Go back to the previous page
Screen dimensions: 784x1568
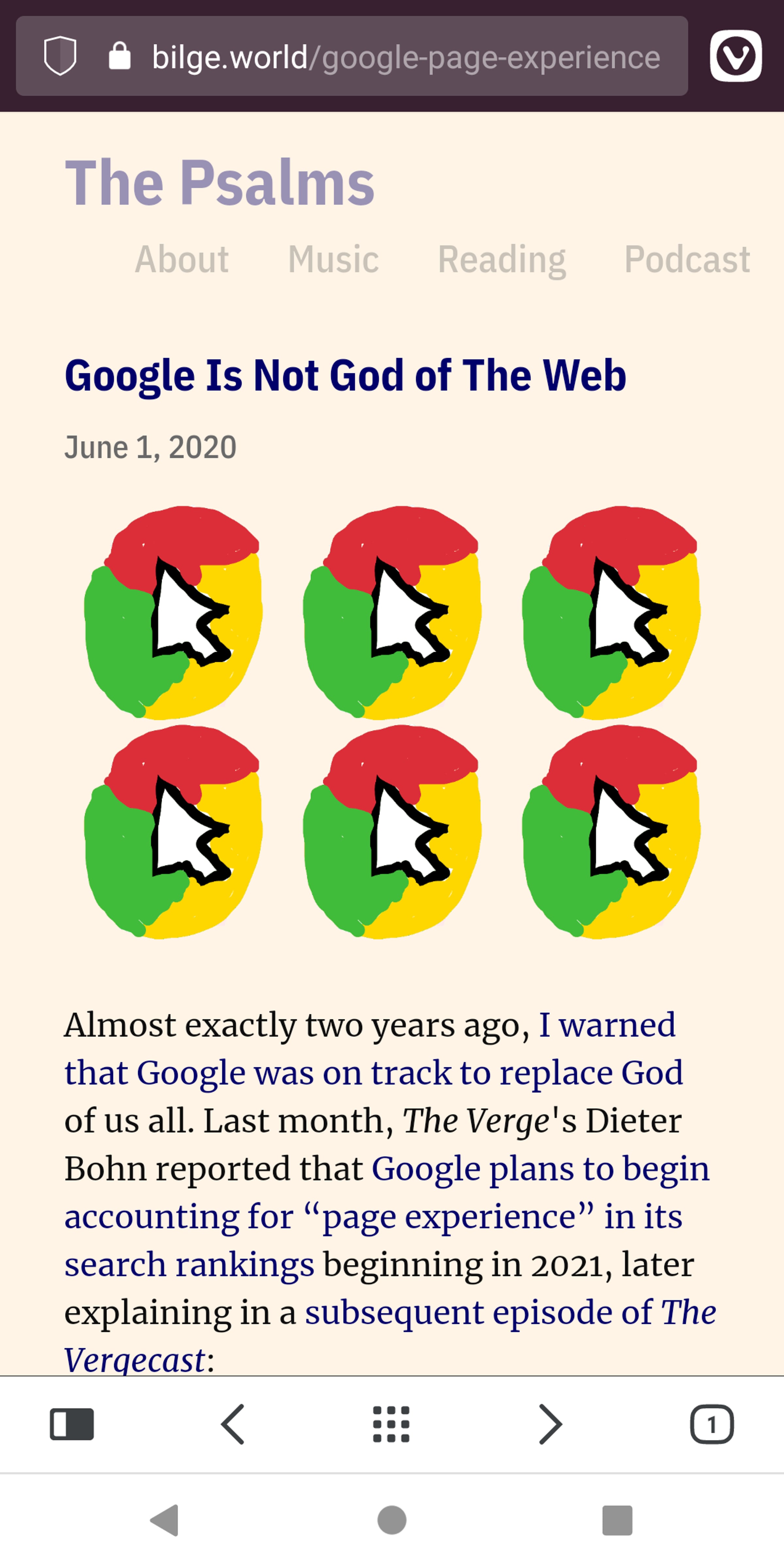[x=233, y=1424]
